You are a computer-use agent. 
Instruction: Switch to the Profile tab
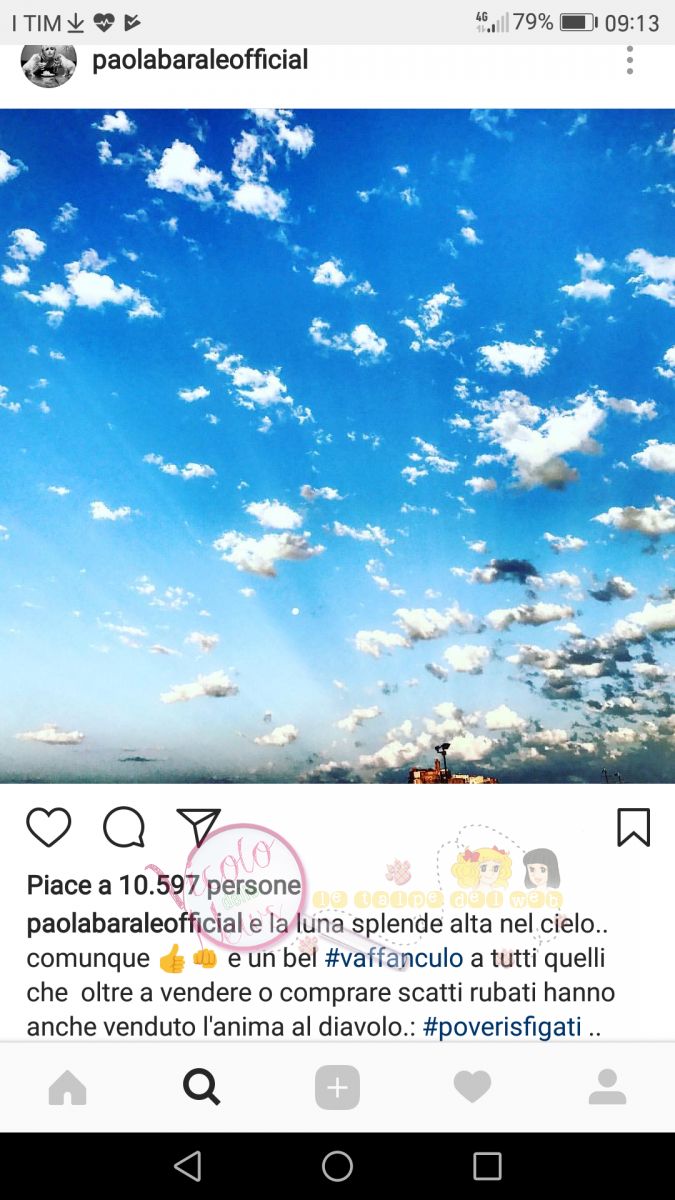pos(607,1087)
